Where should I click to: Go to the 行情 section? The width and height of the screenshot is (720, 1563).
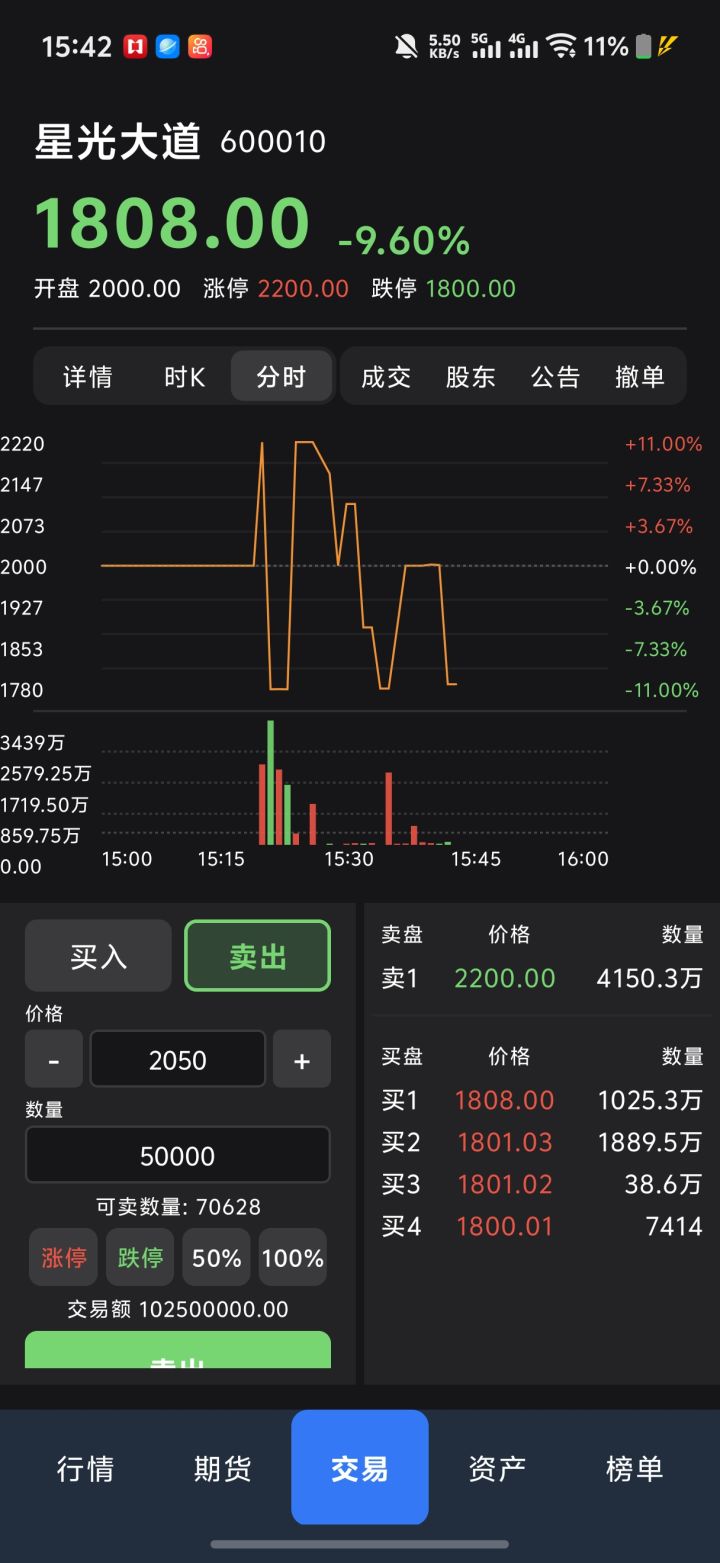point(85,1468)
